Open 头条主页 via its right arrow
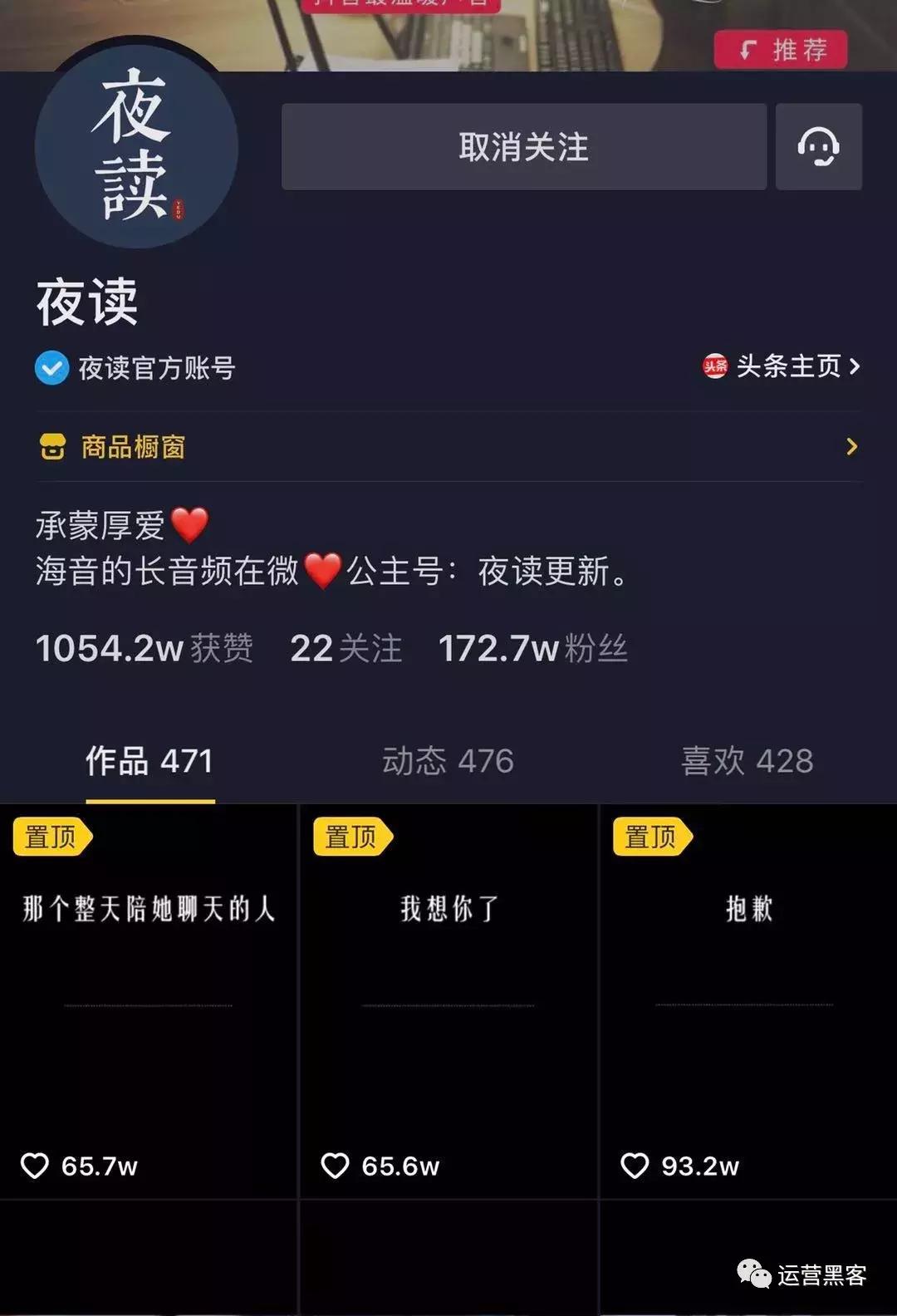Image resolution: width=897 pixels, height=1316 pixels. pos(854,368)
